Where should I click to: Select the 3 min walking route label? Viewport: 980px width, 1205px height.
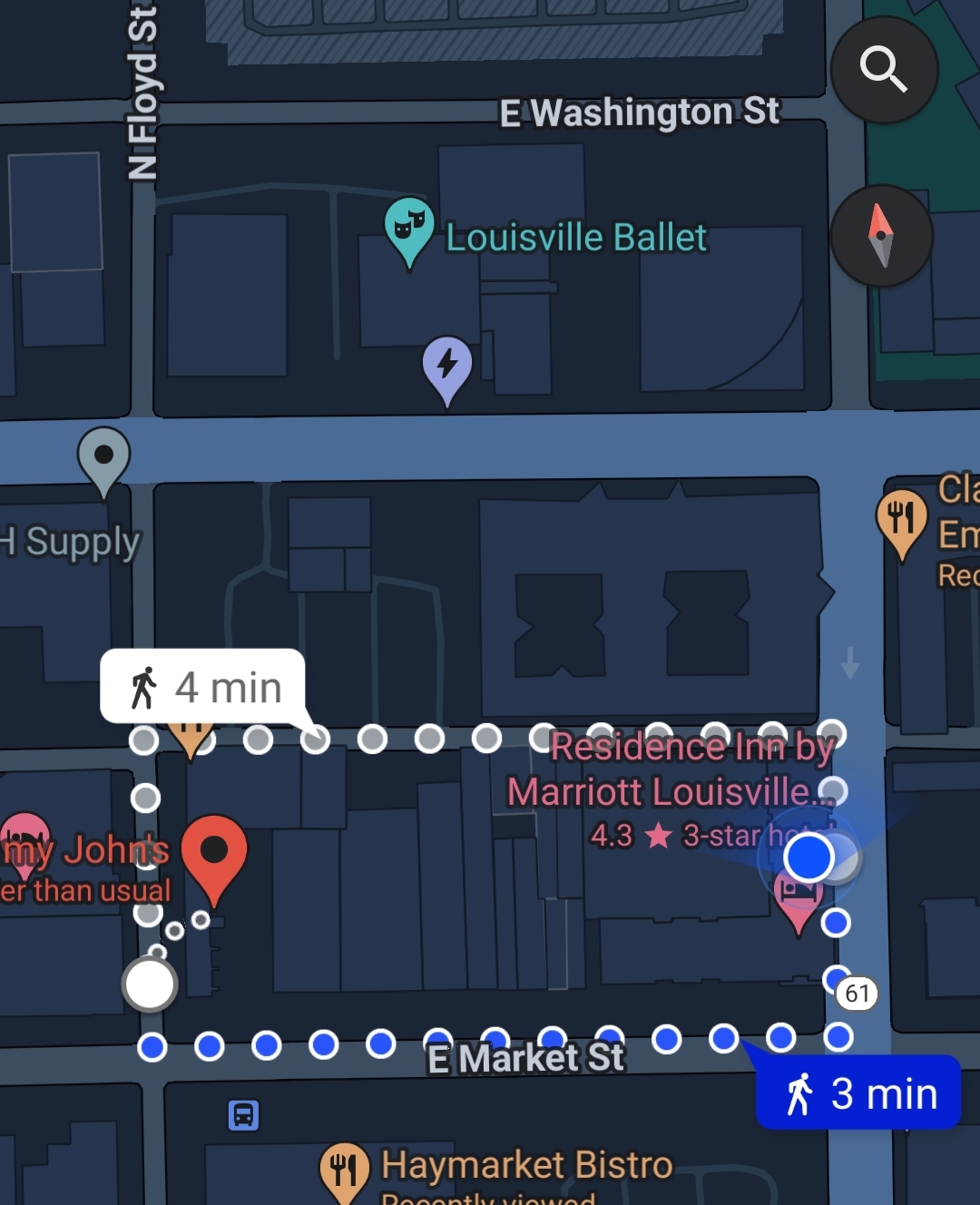point(858,1092)
